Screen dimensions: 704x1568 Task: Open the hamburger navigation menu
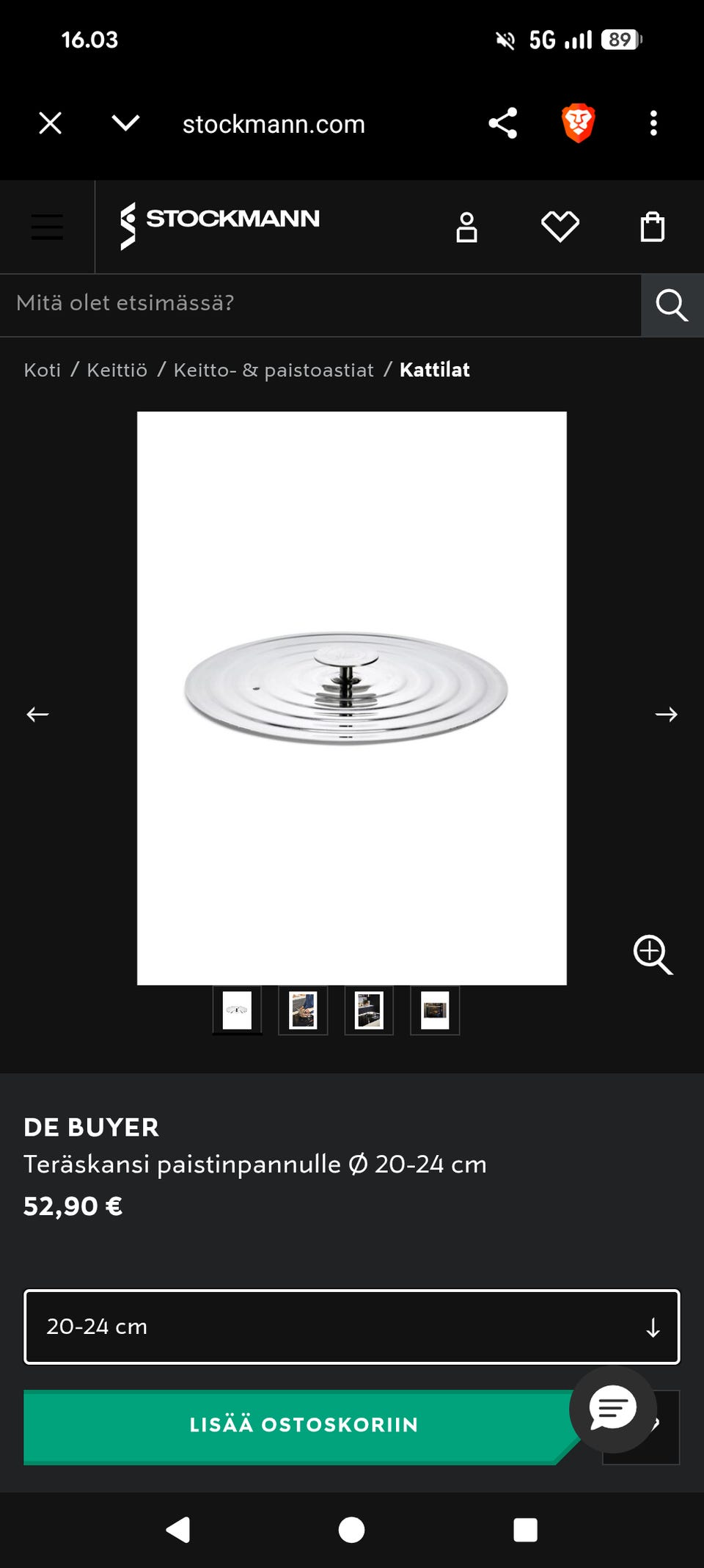[47, 227]
